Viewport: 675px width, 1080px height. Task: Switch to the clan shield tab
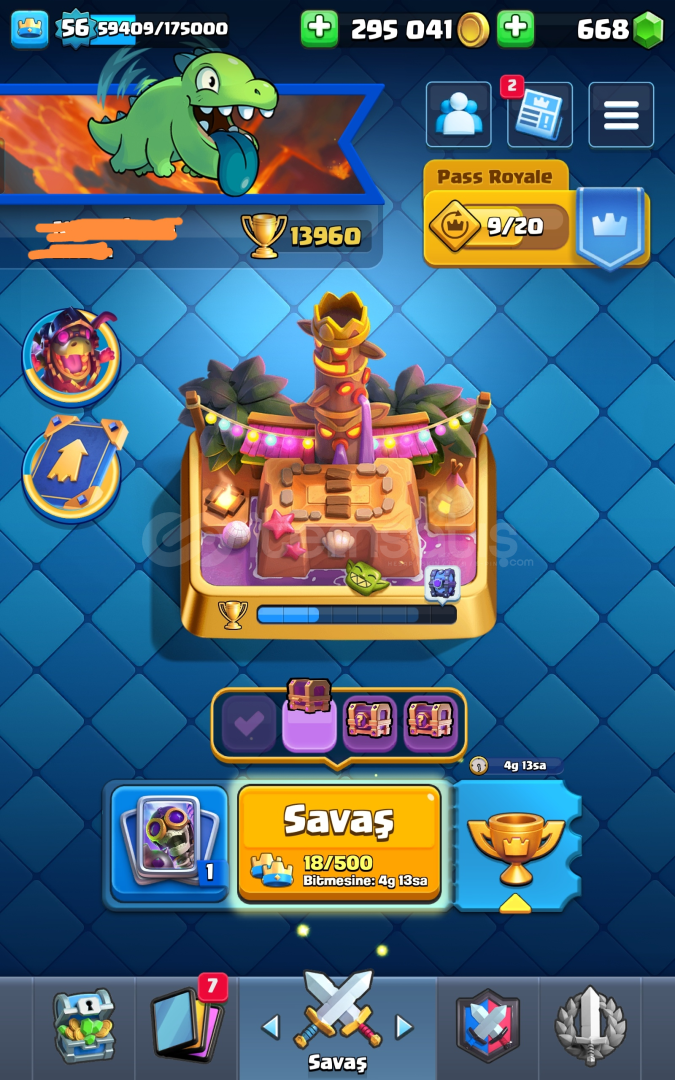pyautogui.click(x=488, y=1026)
